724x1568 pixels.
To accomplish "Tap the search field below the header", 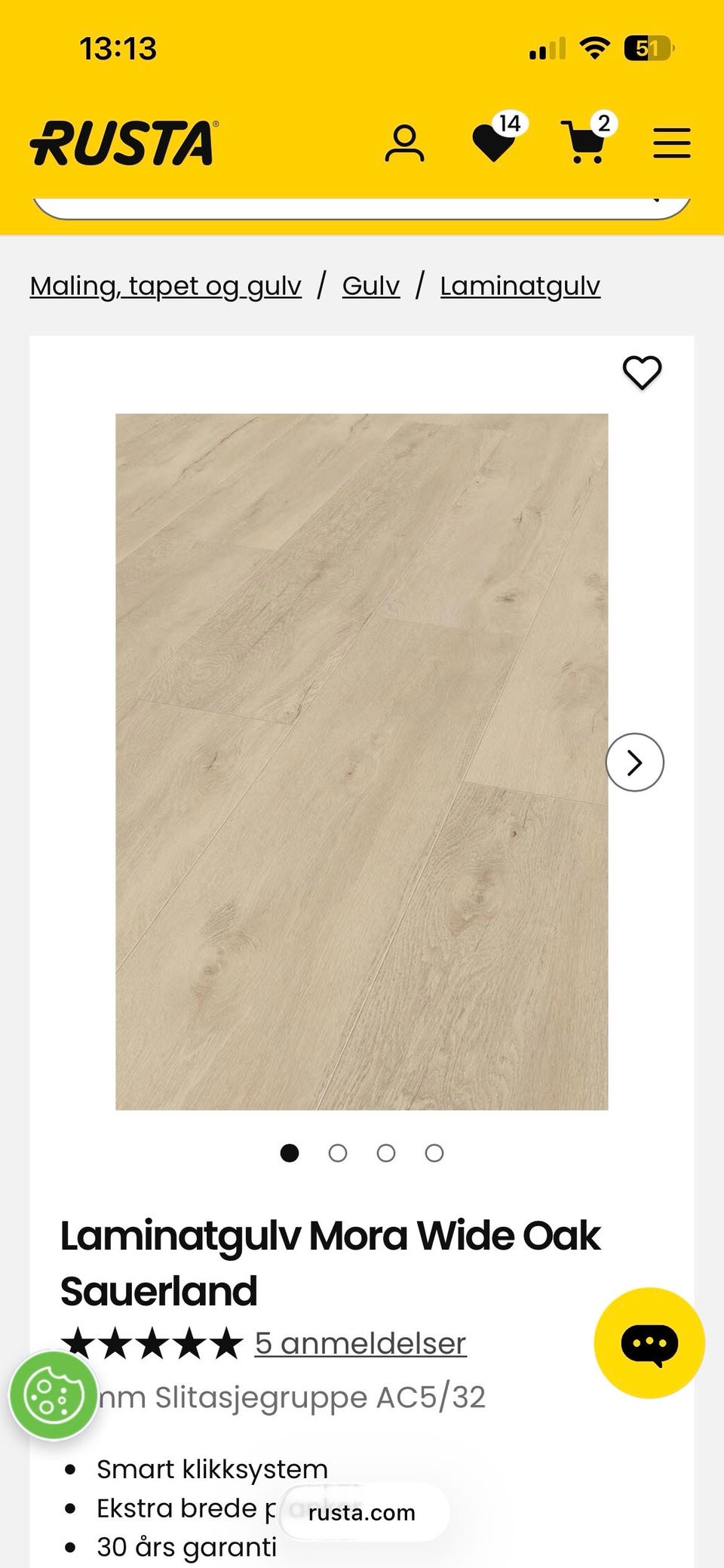I will [x=362, y=208].
